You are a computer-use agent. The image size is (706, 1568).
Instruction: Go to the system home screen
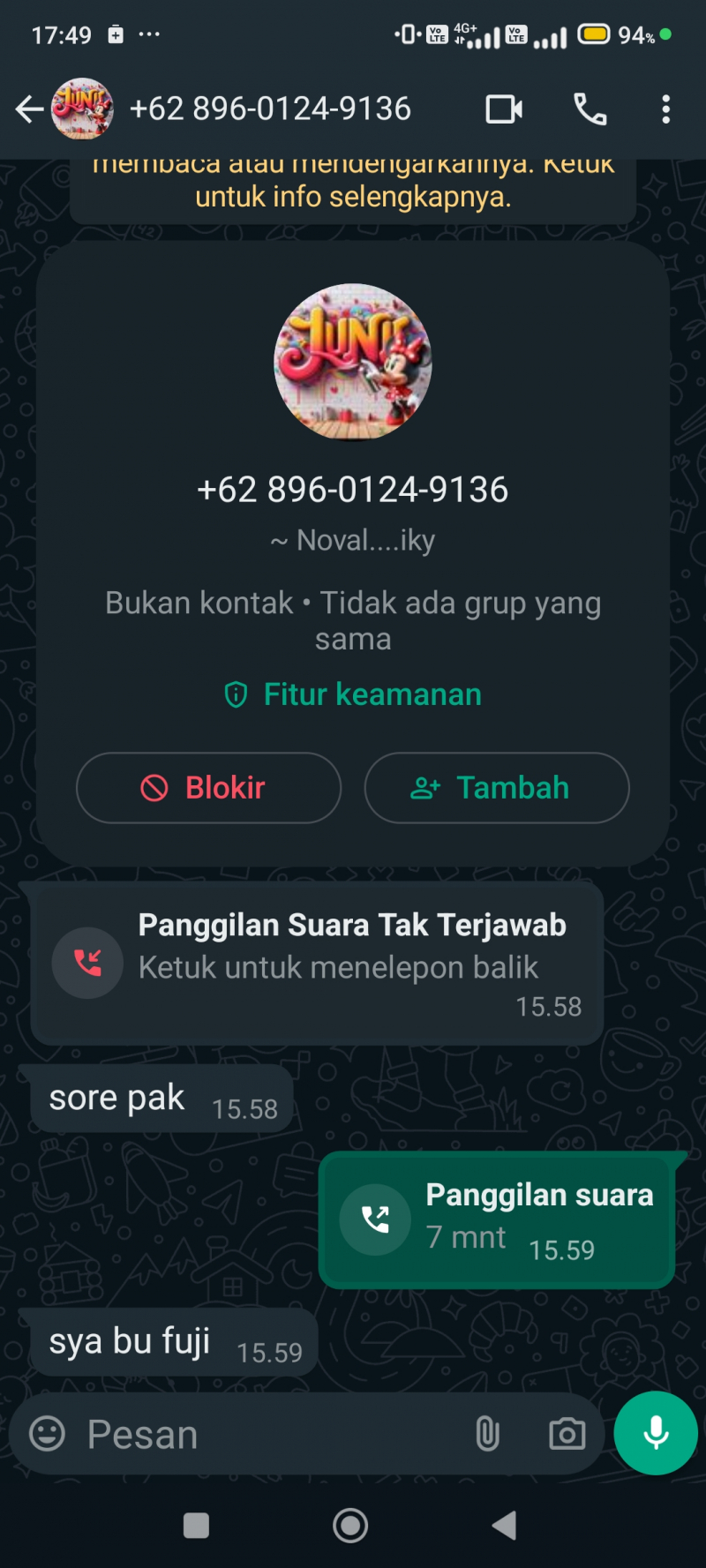[350, 1526]
